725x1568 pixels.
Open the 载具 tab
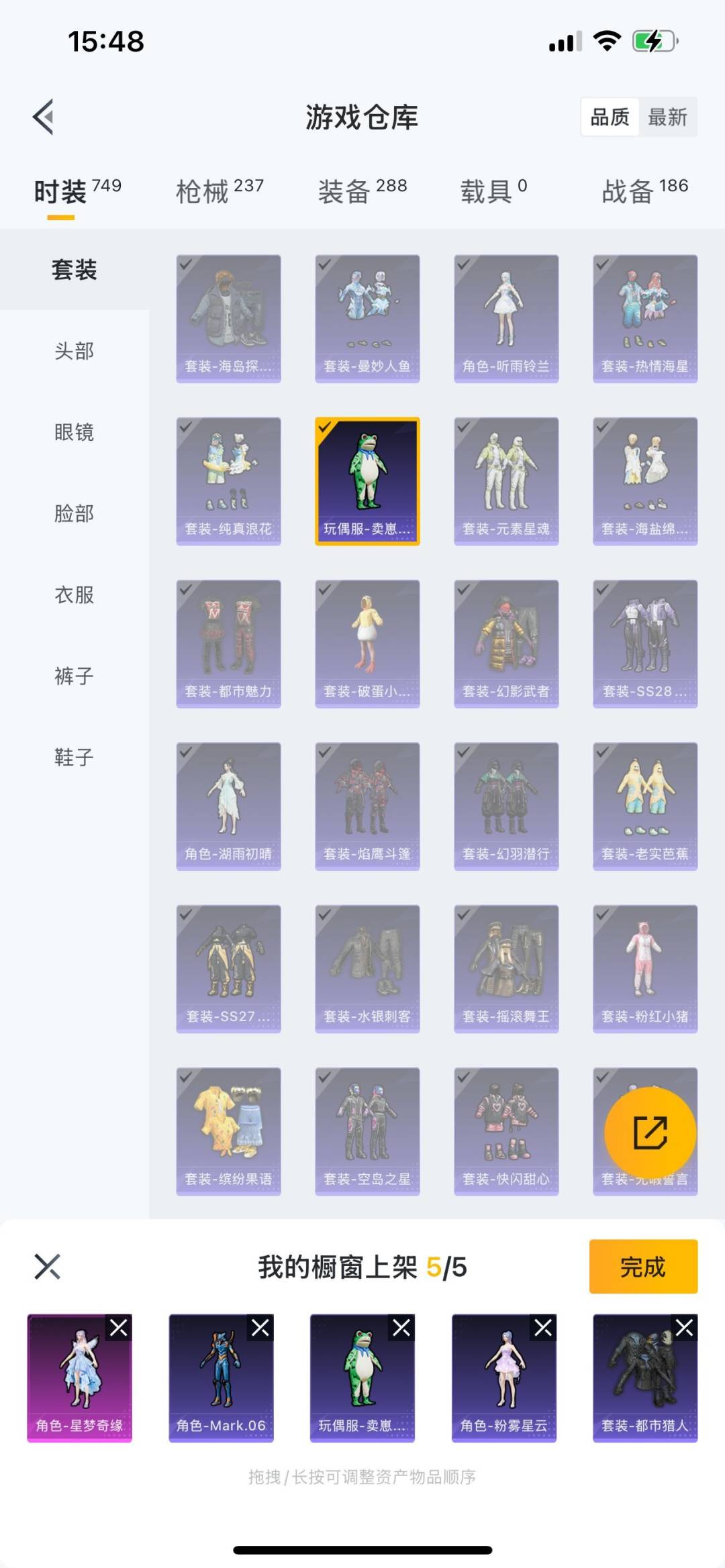pyautogui.click(x=493, y=191)
